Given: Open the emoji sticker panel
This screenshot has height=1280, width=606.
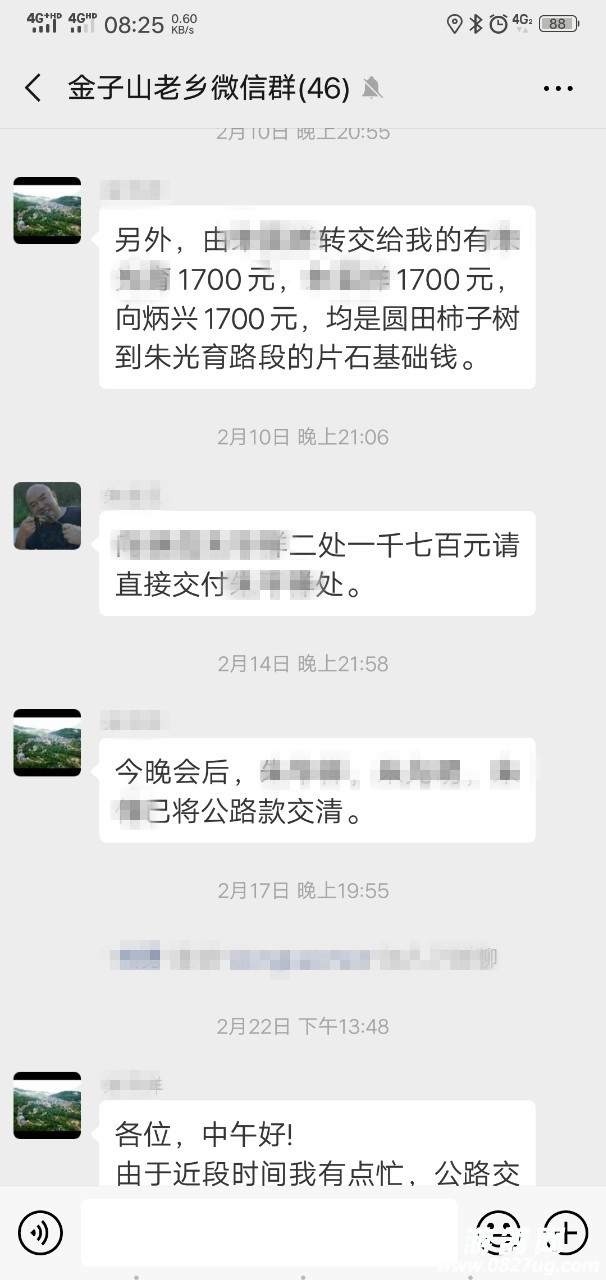Looking at the screenshot, I should click(496, 1232).
